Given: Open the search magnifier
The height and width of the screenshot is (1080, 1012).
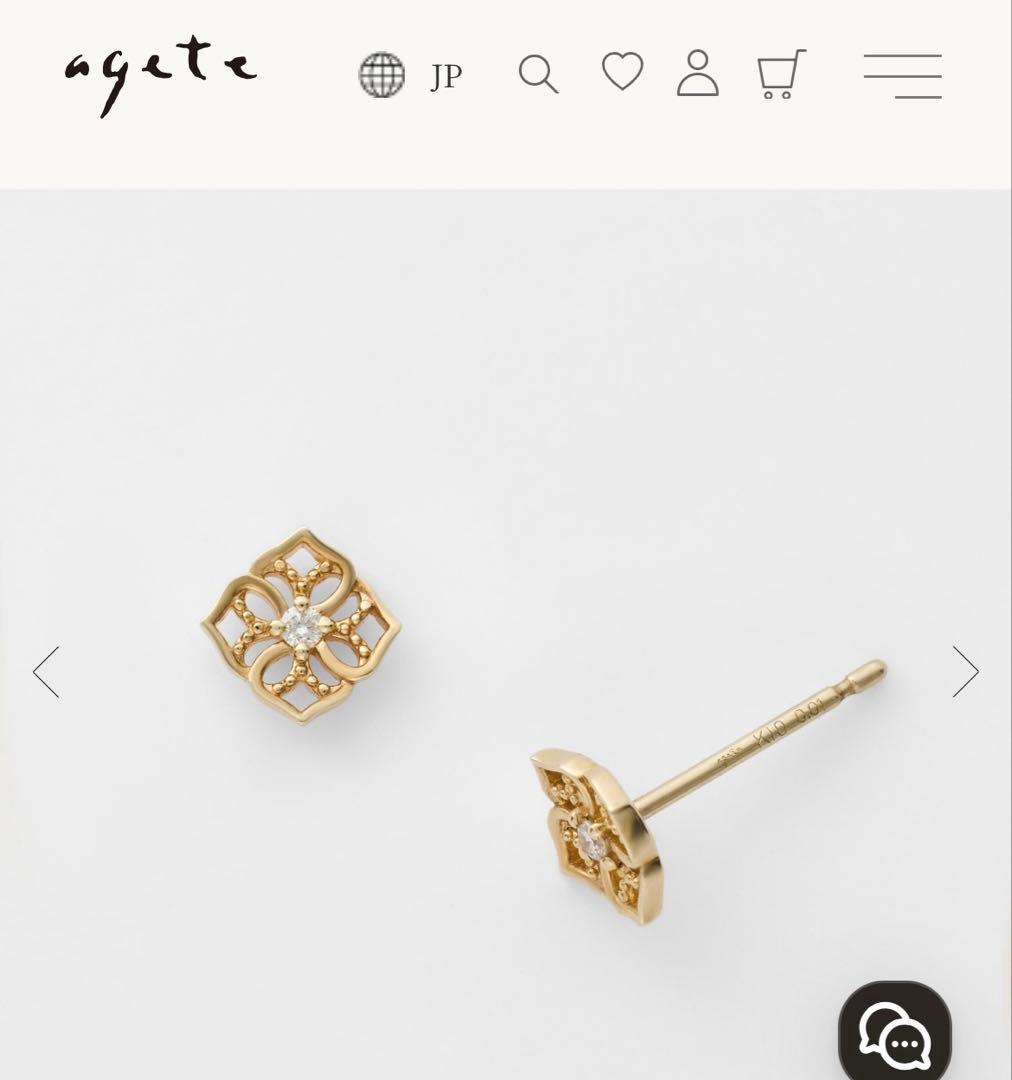Looking at the screenshot, I should pos(538,74).
